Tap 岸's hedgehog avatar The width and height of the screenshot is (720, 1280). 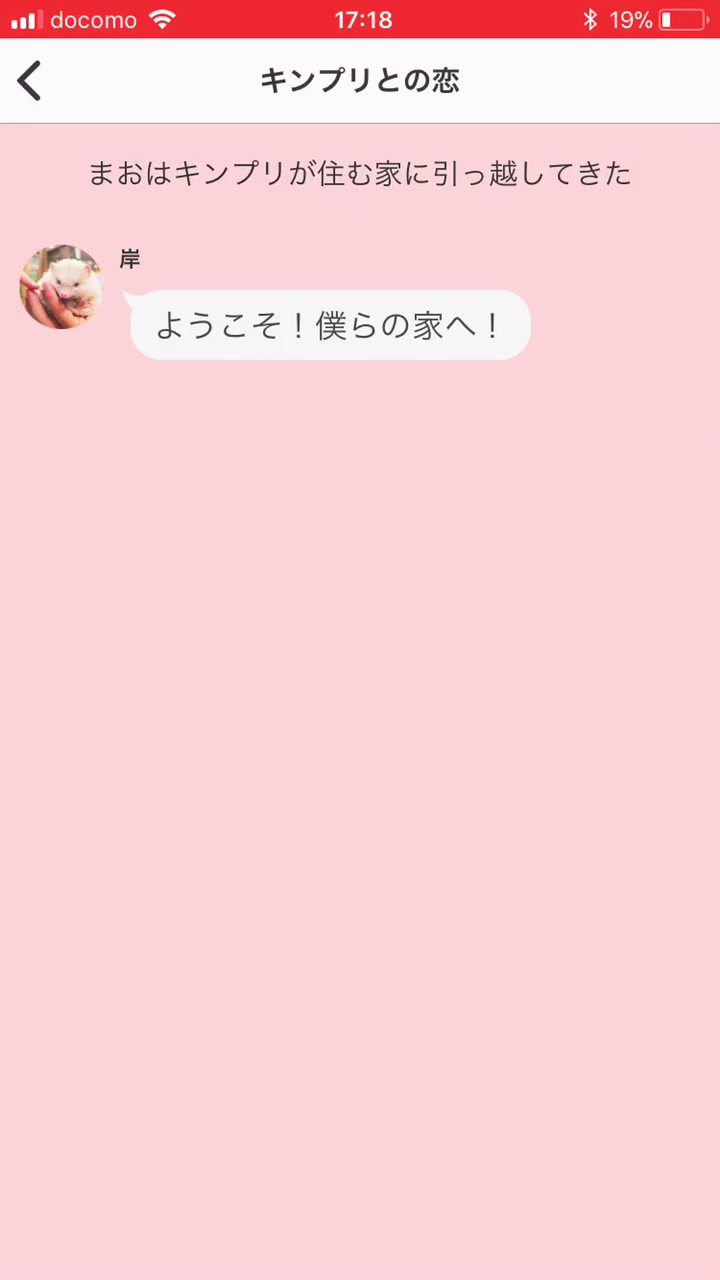(x=61, y=287)
